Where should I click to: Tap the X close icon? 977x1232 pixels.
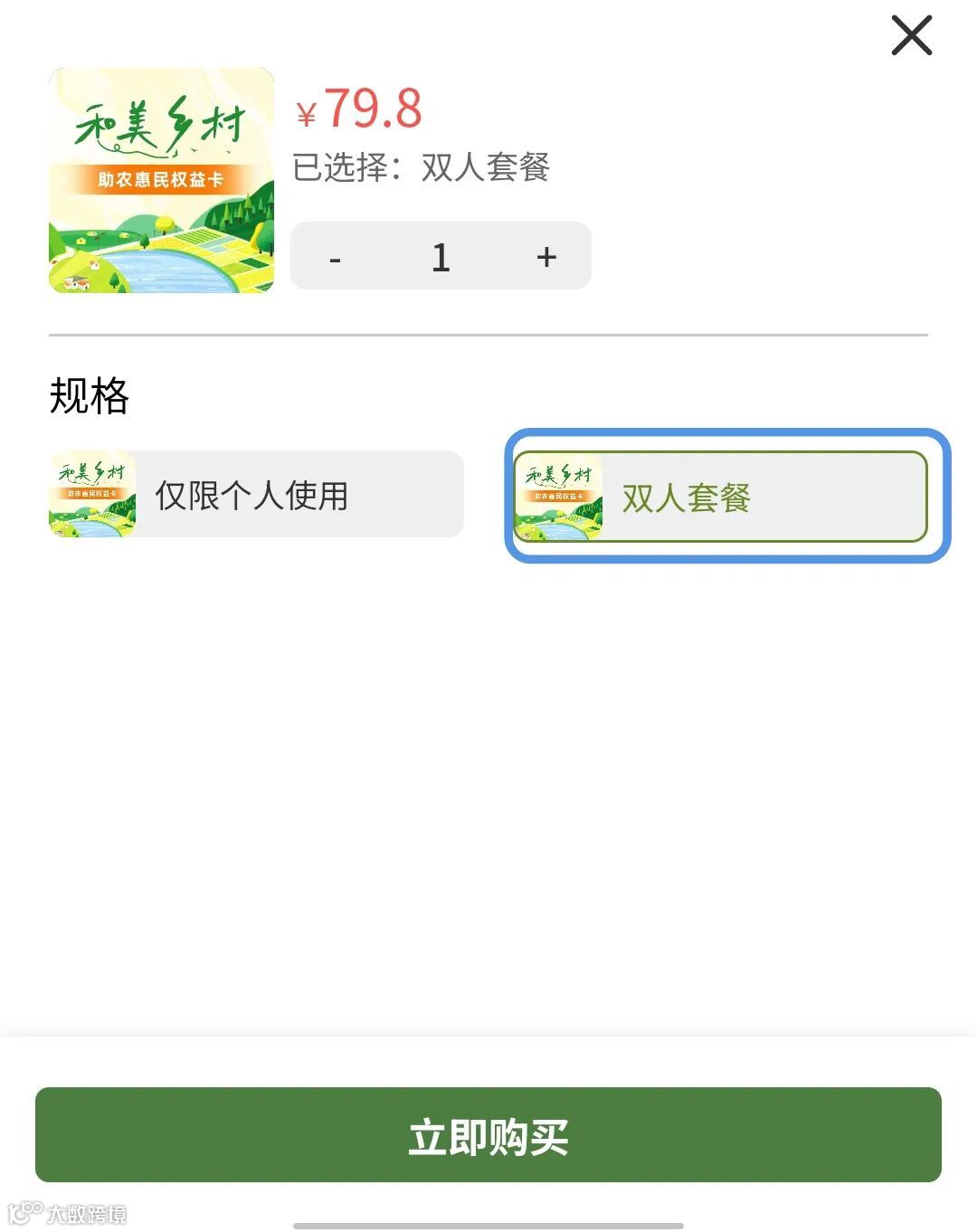[911, 36]
